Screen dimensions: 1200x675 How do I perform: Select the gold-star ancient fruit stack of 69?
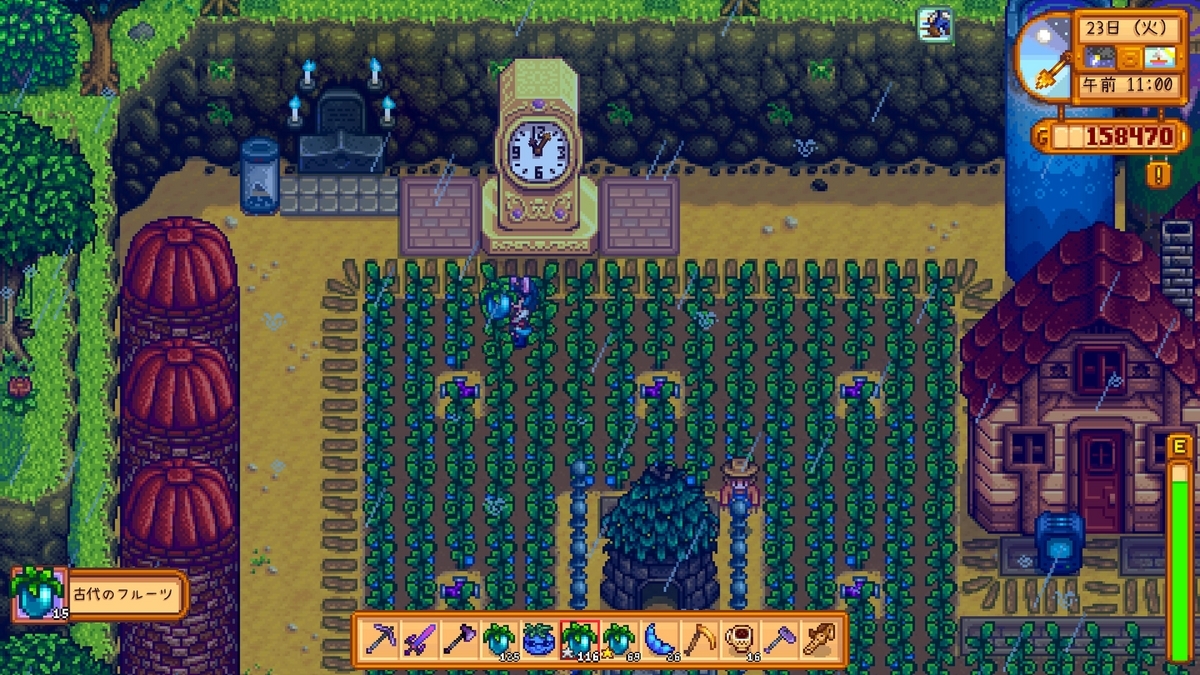pos(618,639)
